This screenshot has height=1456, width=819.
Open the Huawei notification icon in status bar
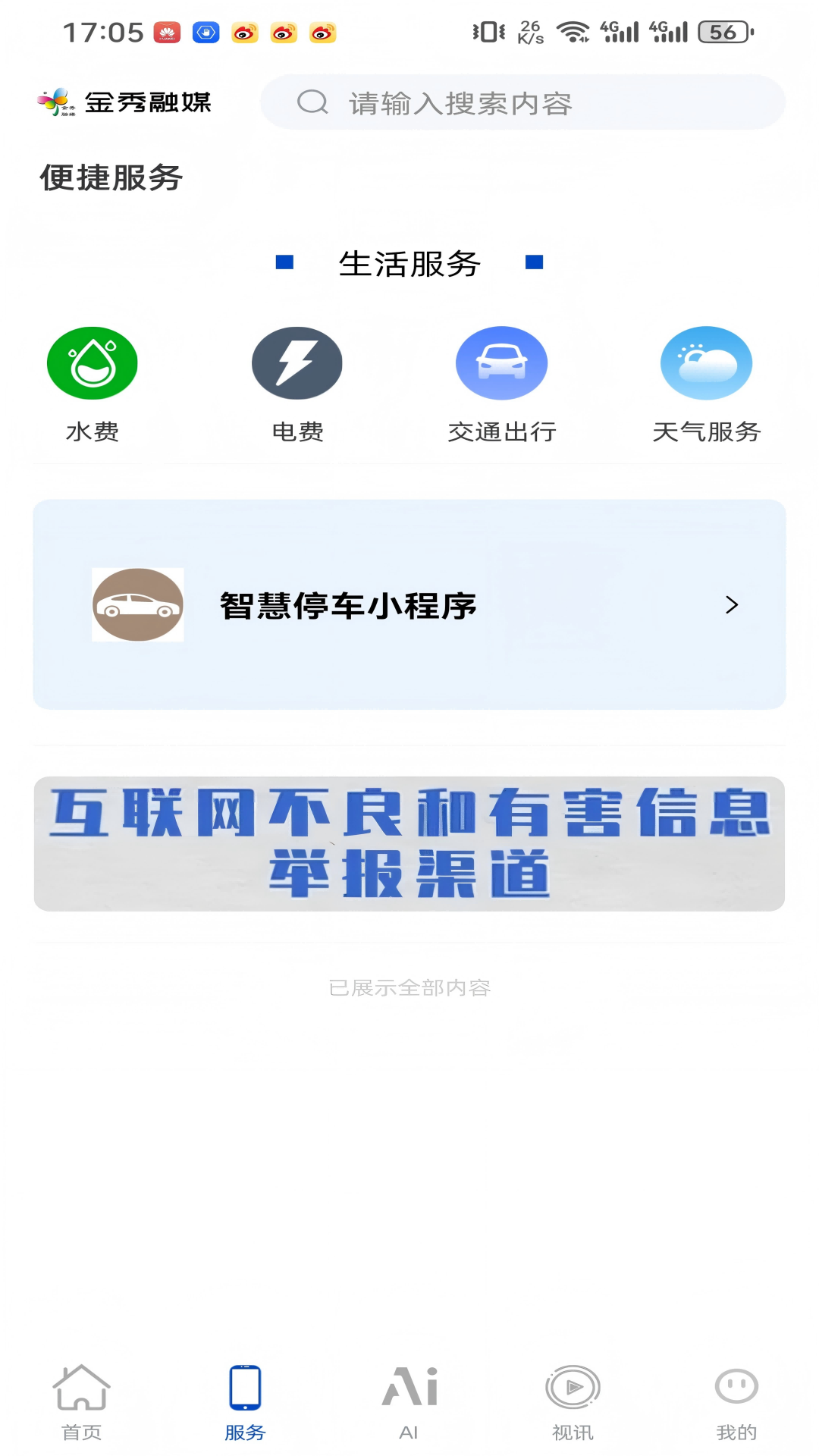click(166, 32)
